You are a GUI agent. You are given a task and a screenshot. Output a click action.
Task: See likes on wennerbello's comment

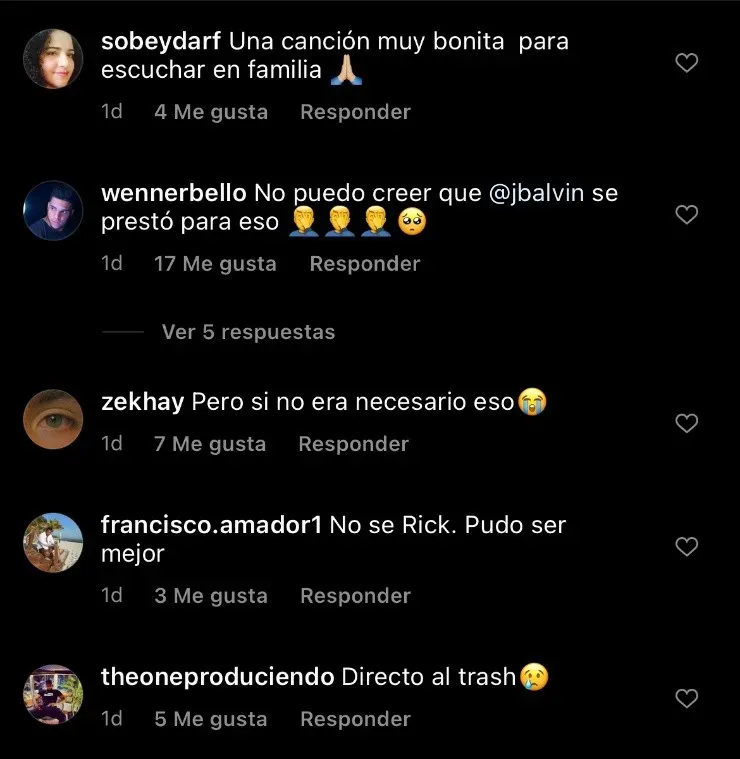[215, 264]
